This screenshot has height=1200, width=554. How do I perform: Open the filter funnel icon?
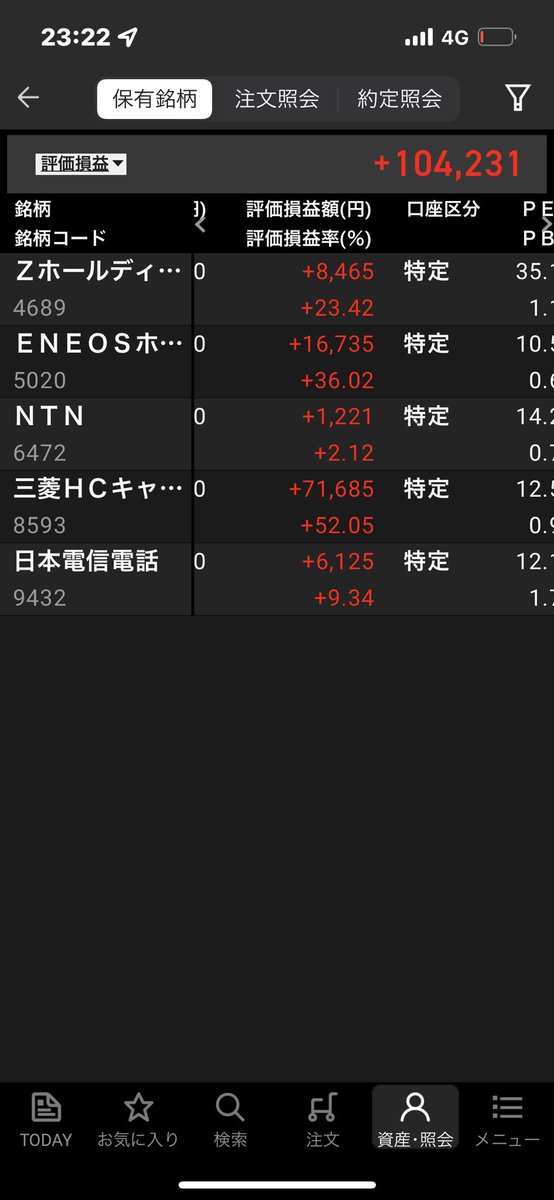click(x=517, y=97)
